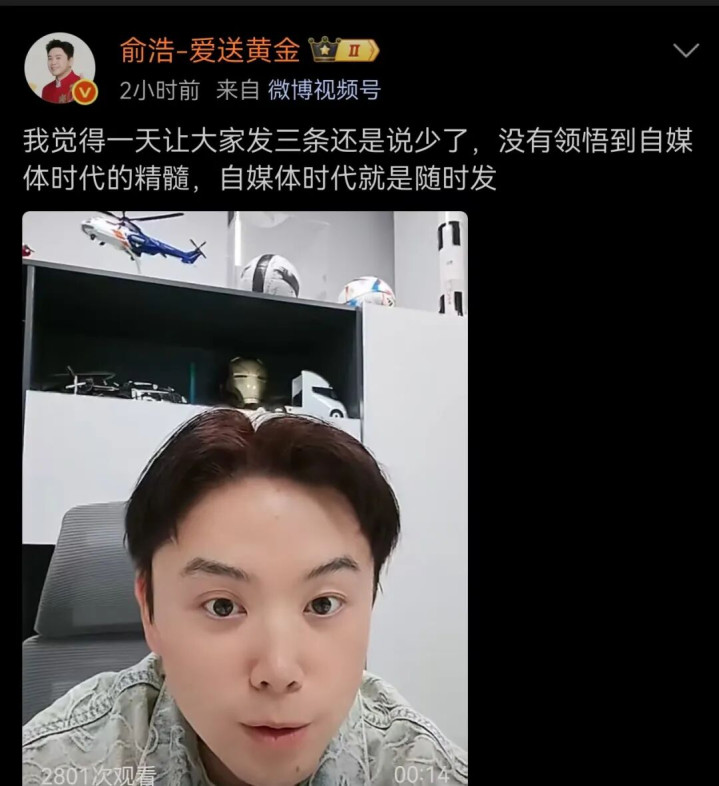Tap the crown membership level badge
The image size is (719, 786).
tap(343, 50)
